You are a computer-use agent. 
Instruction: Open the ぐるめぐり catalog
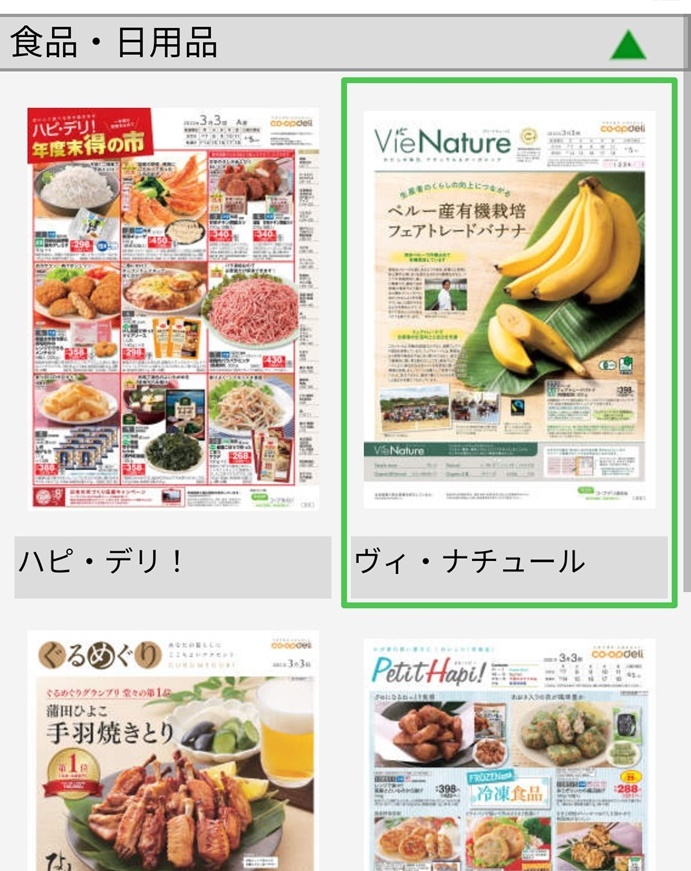pos(173,750)
